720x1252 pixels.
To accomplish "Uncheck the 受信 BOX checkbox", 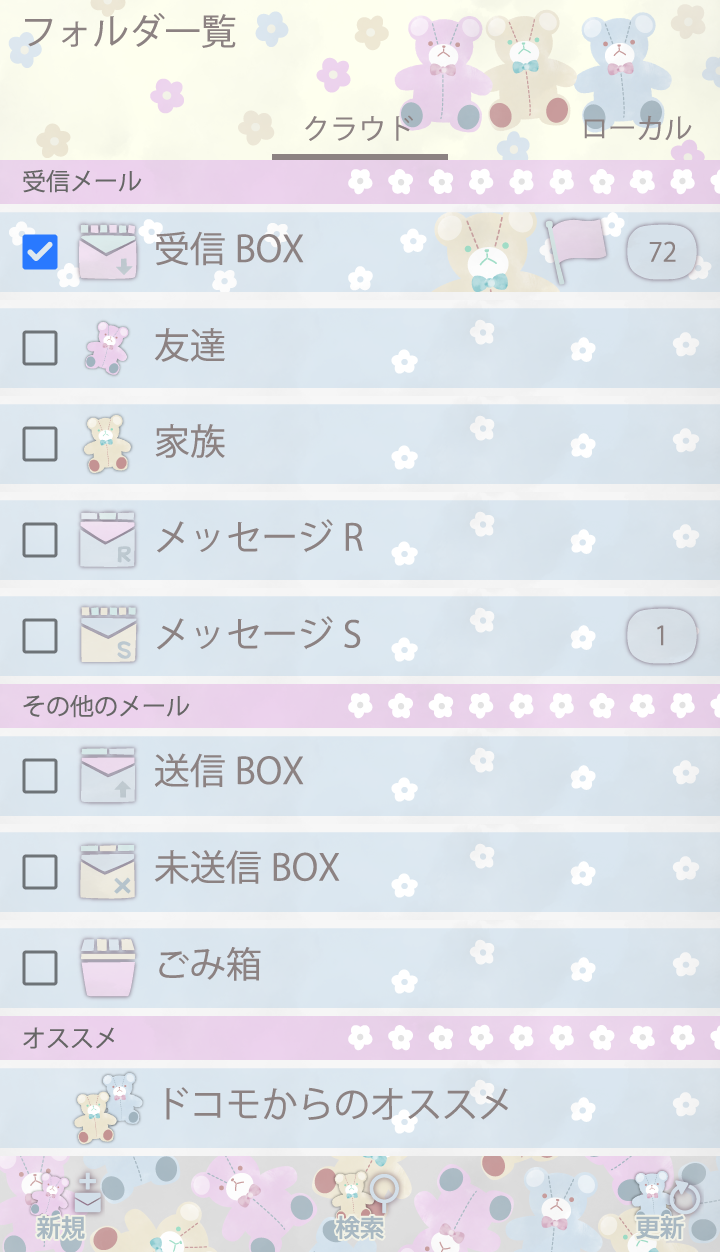I will pyautogui.click(x=40, y=252).
